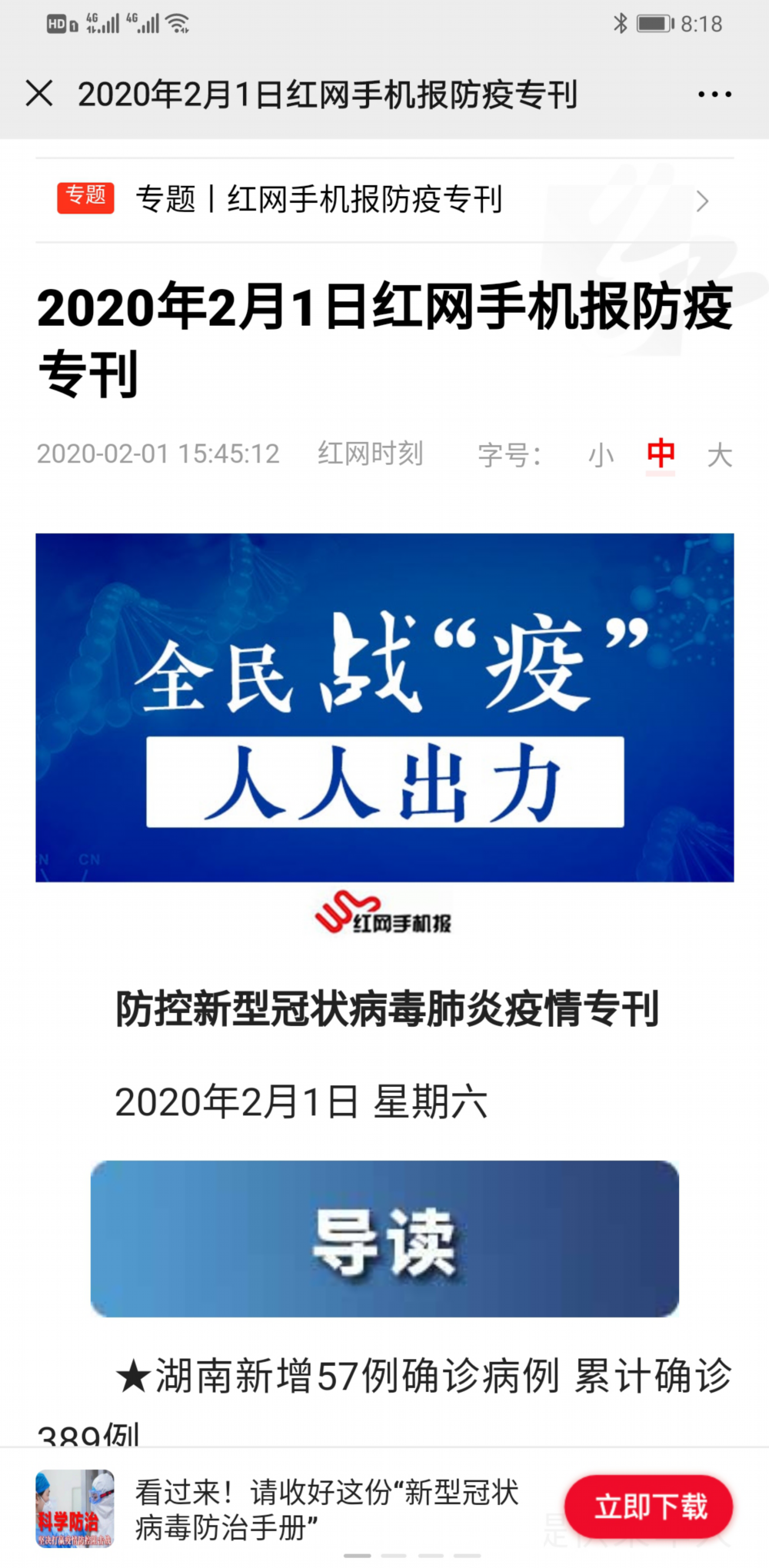Set font size to 大

tap(720, 455)
